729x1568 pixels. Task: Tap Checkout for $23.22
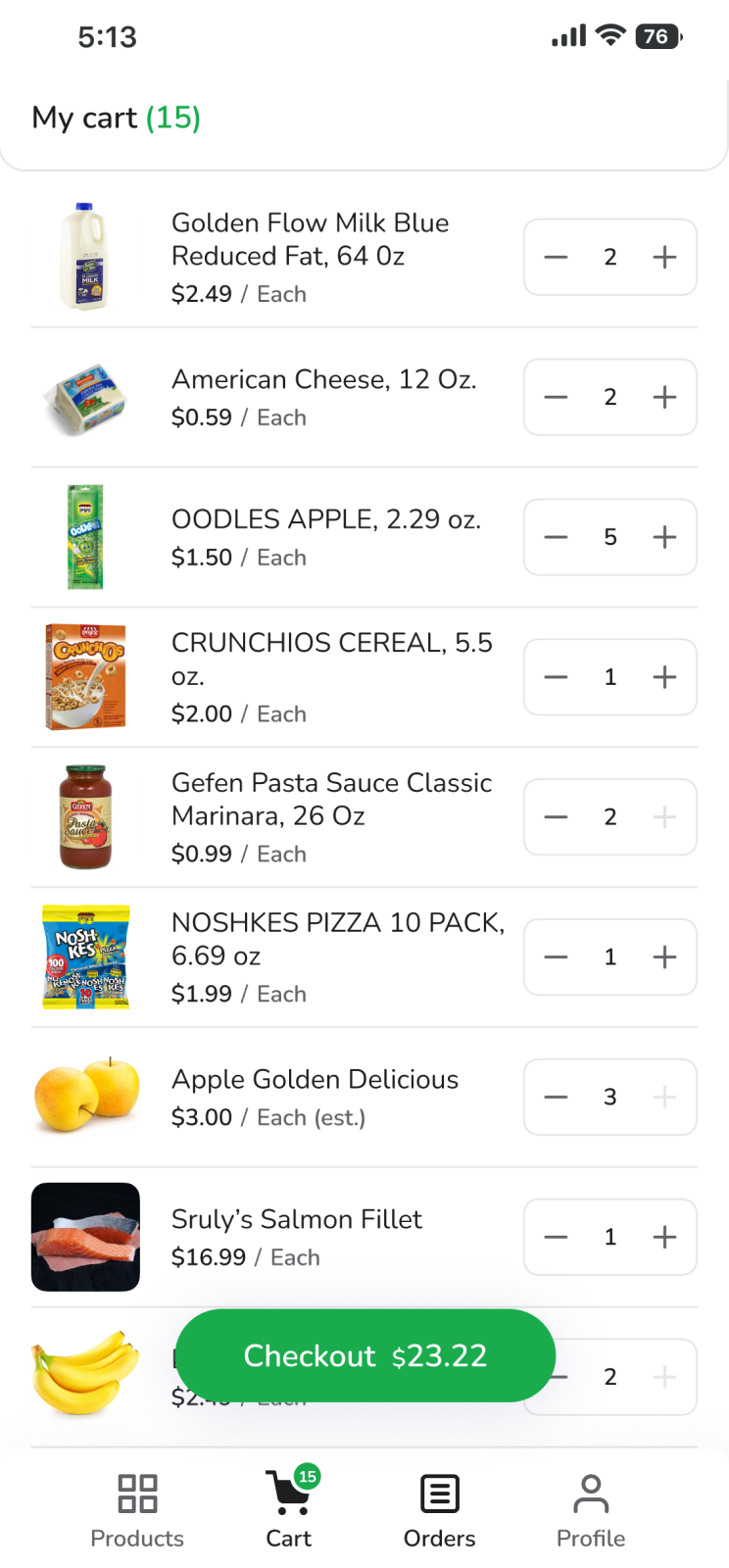point(364,1355)
